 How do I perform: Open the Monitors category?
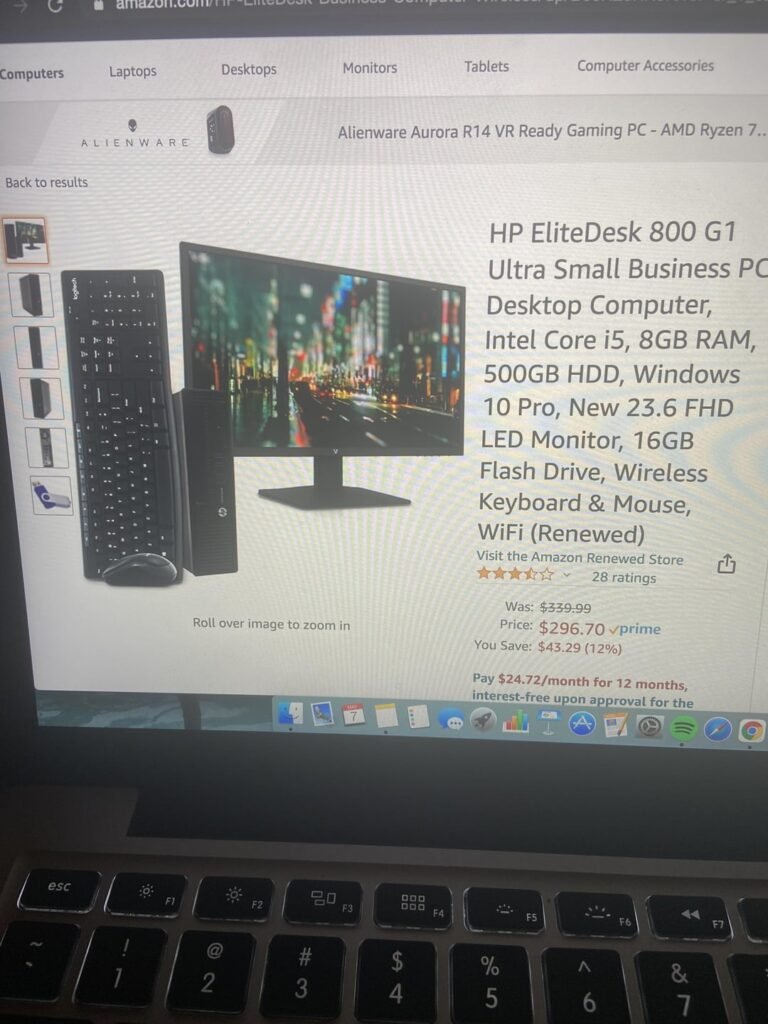pyautogui.click(x=369, y=68)
